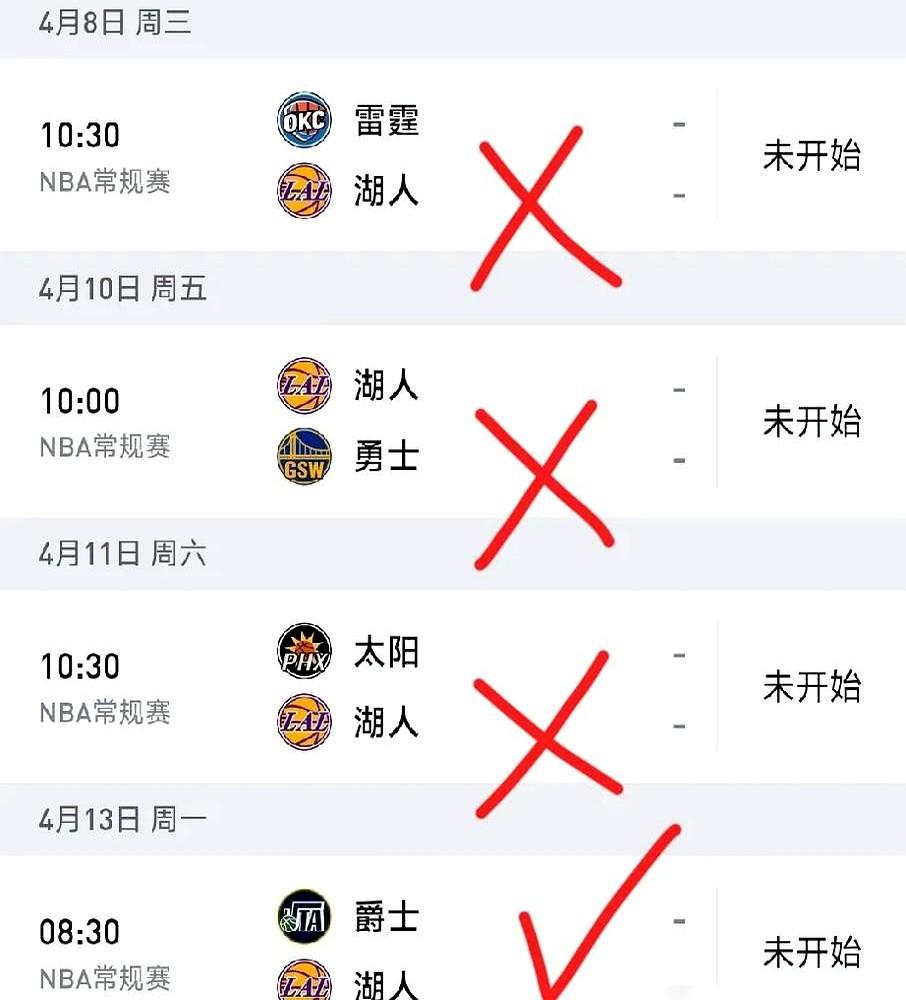Viewport: 906px width, 1000px height.
Task: Open the NBA常规赛 label under 10:00
Action: [x=104, y=446]
